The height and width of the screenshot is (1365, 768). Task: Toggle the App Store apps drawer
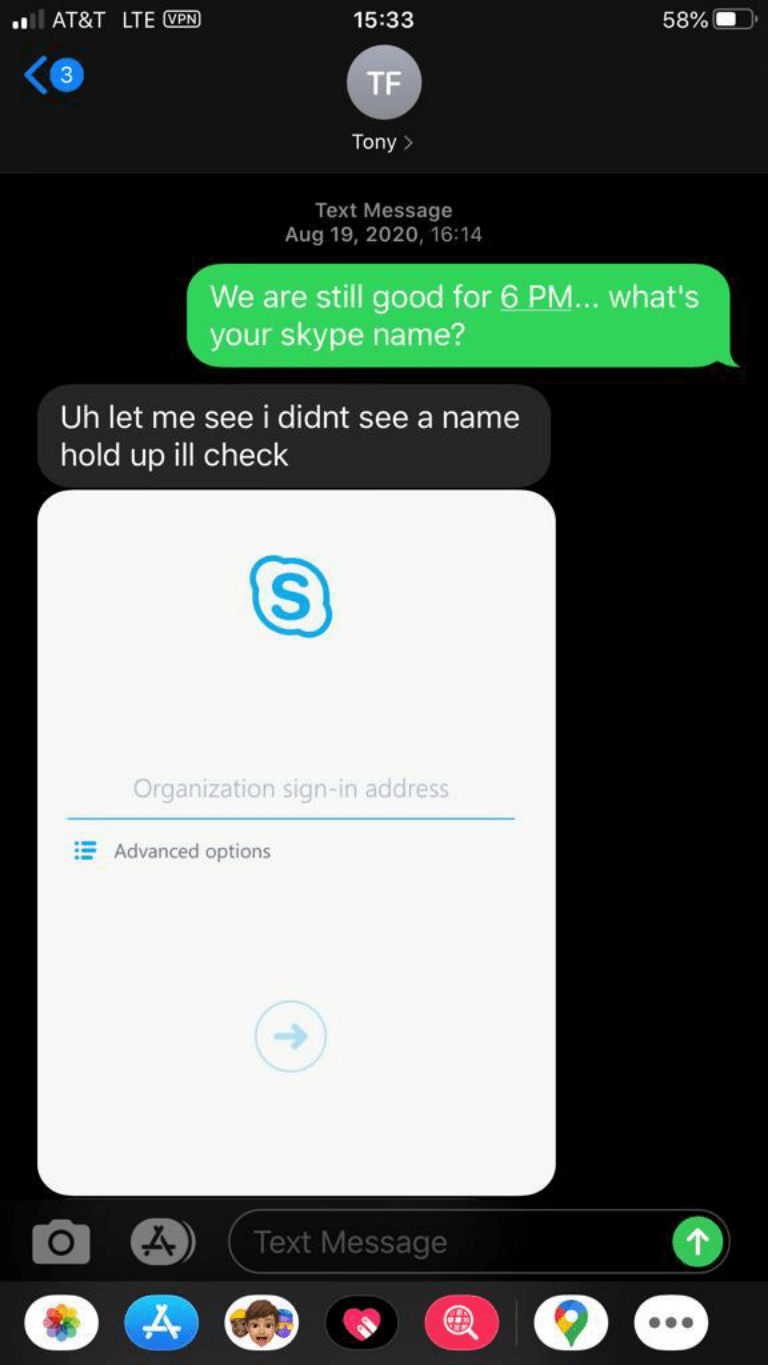(x=161, y=1243)
